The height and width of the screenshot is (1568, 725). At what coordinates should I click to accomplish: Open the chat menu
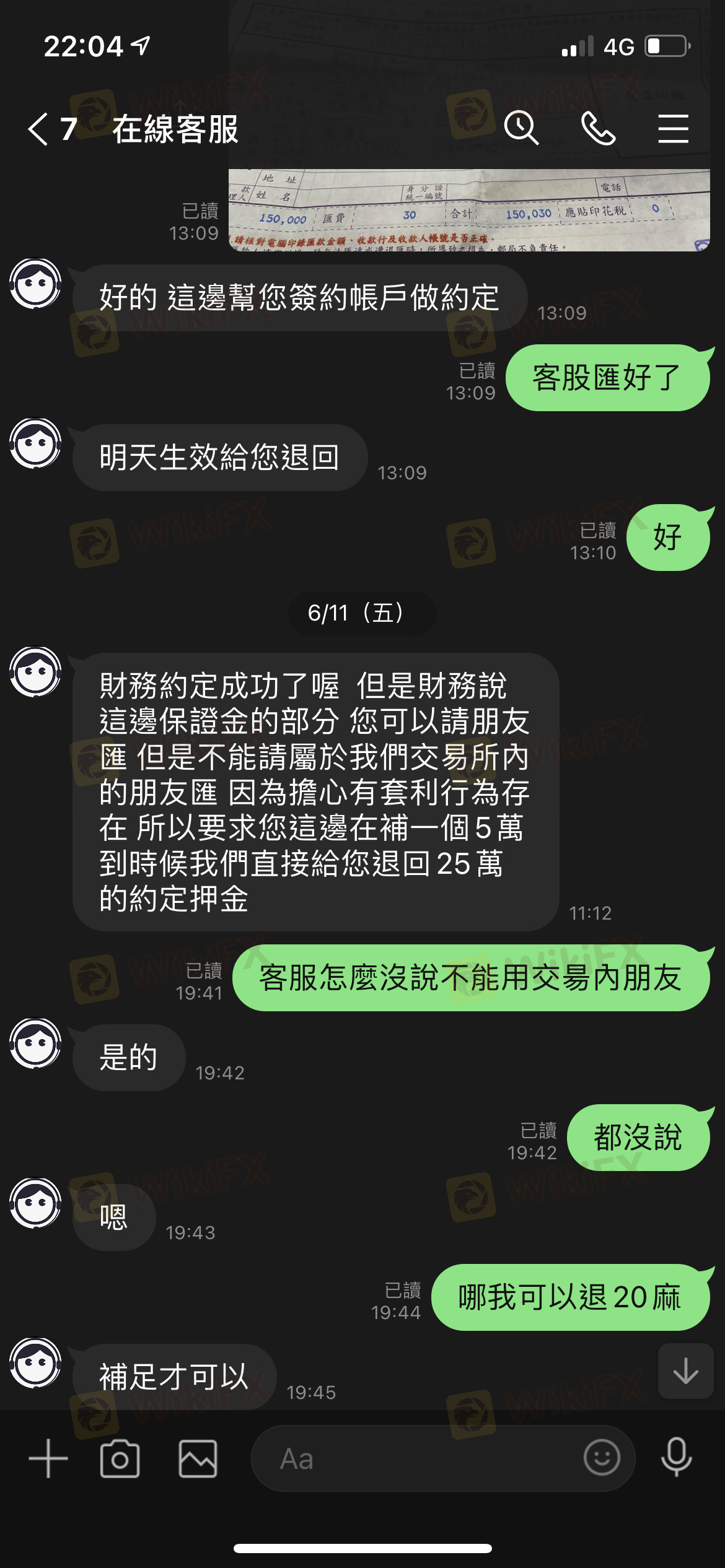[x=674, y=129]
